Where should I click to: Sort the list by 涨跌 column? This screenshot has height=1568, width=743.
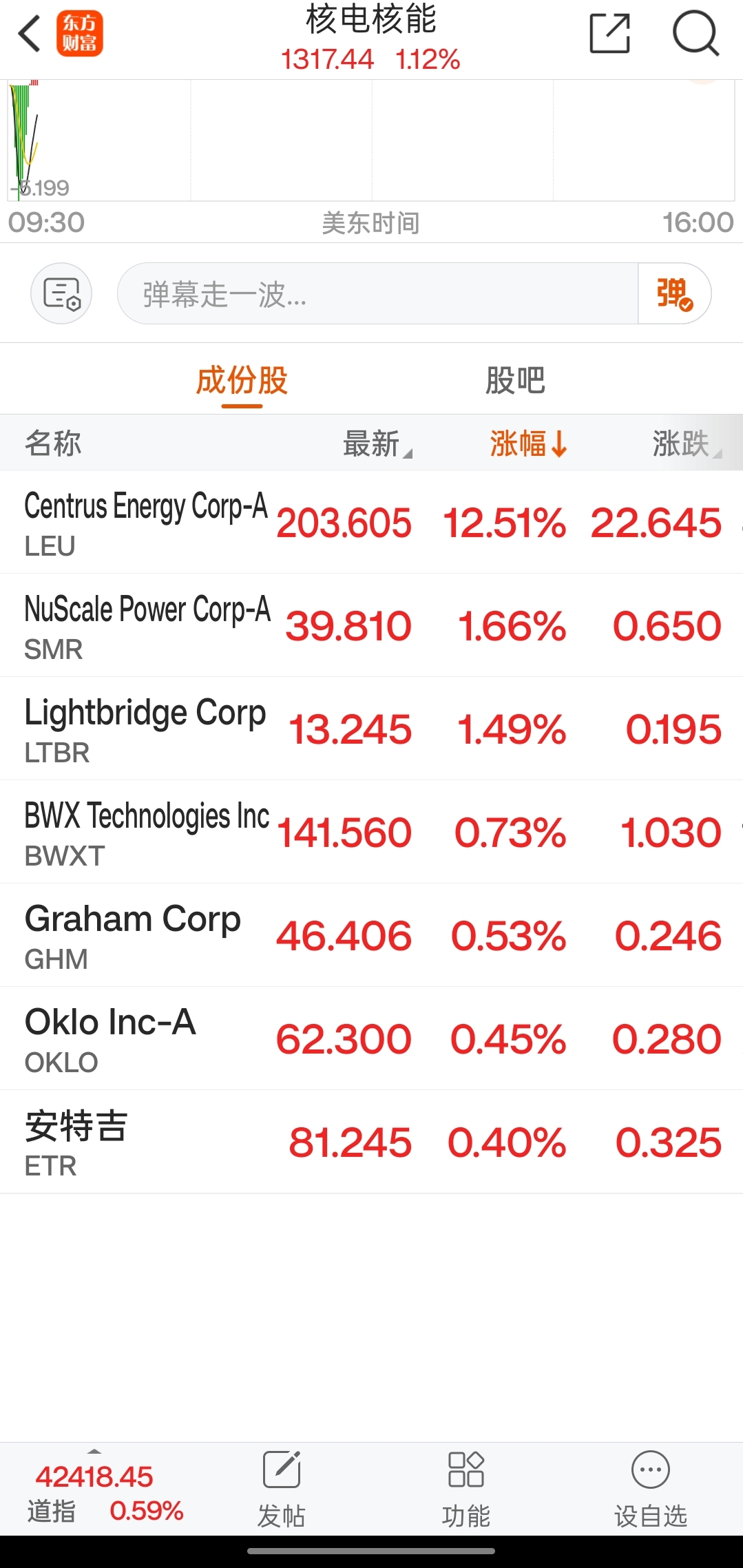pos(686,443)
